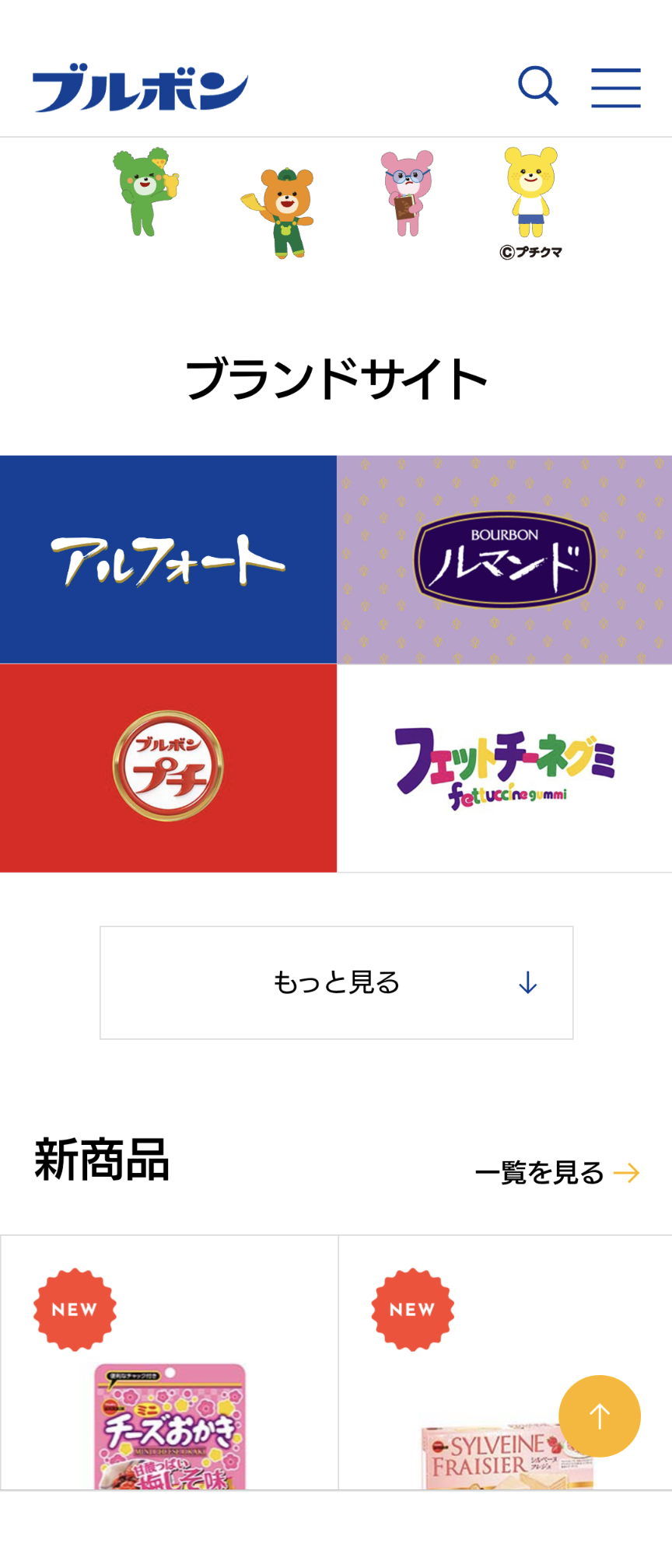The image size is (672, 1568).
Task: Open the hamburger menu
Action: click(x=615, y=87)
